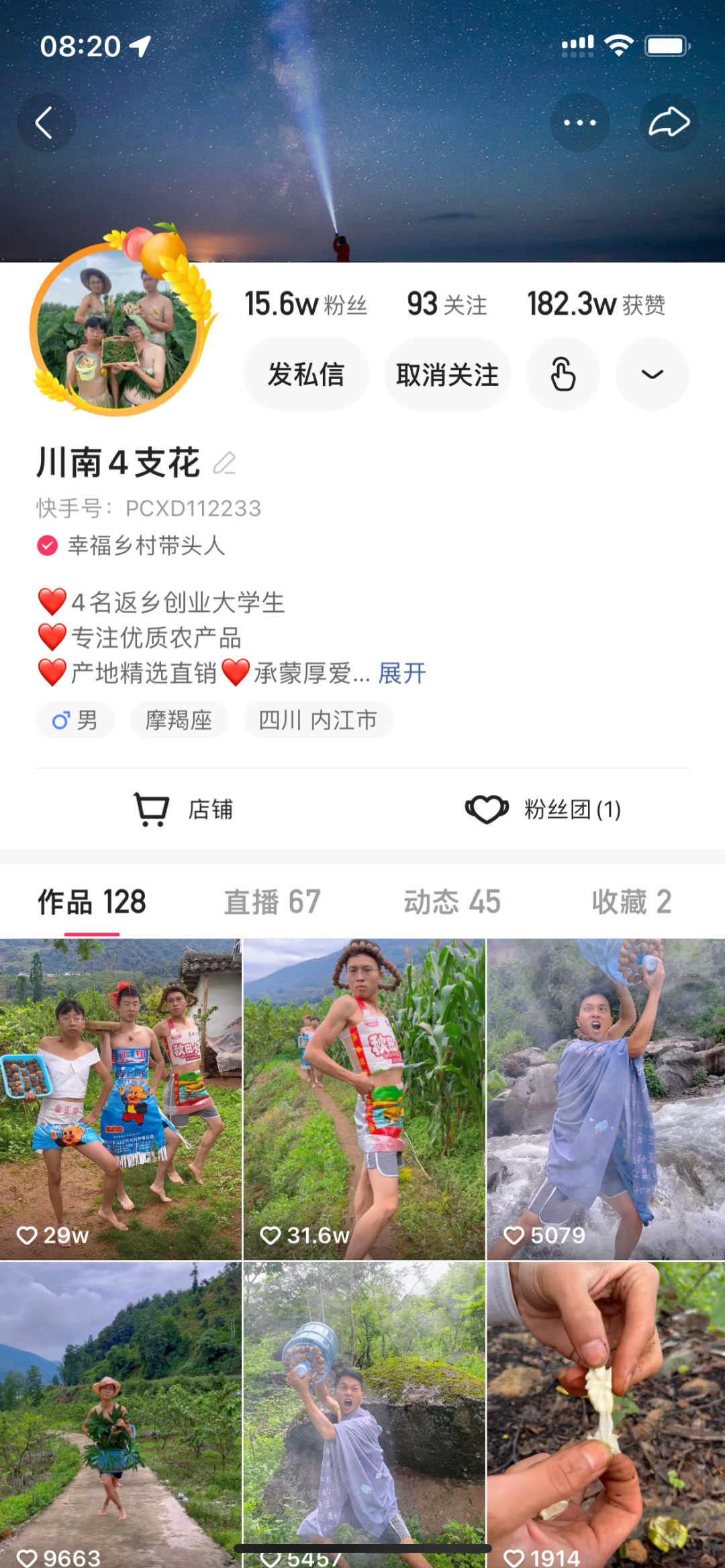725x1568 pixels.
Task: Open the 店铺 shop
Action: 185,809
